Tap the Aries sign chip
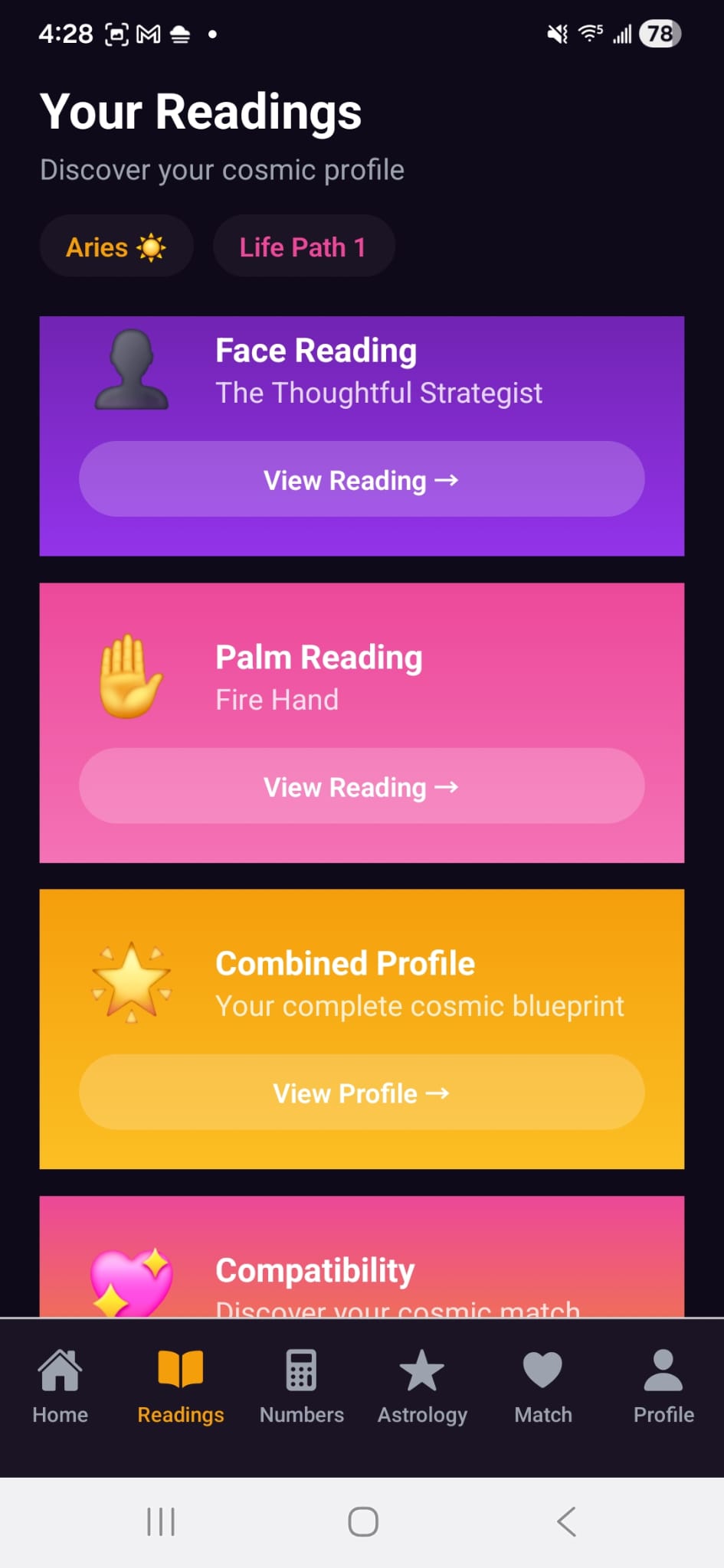 click(116, 247)
